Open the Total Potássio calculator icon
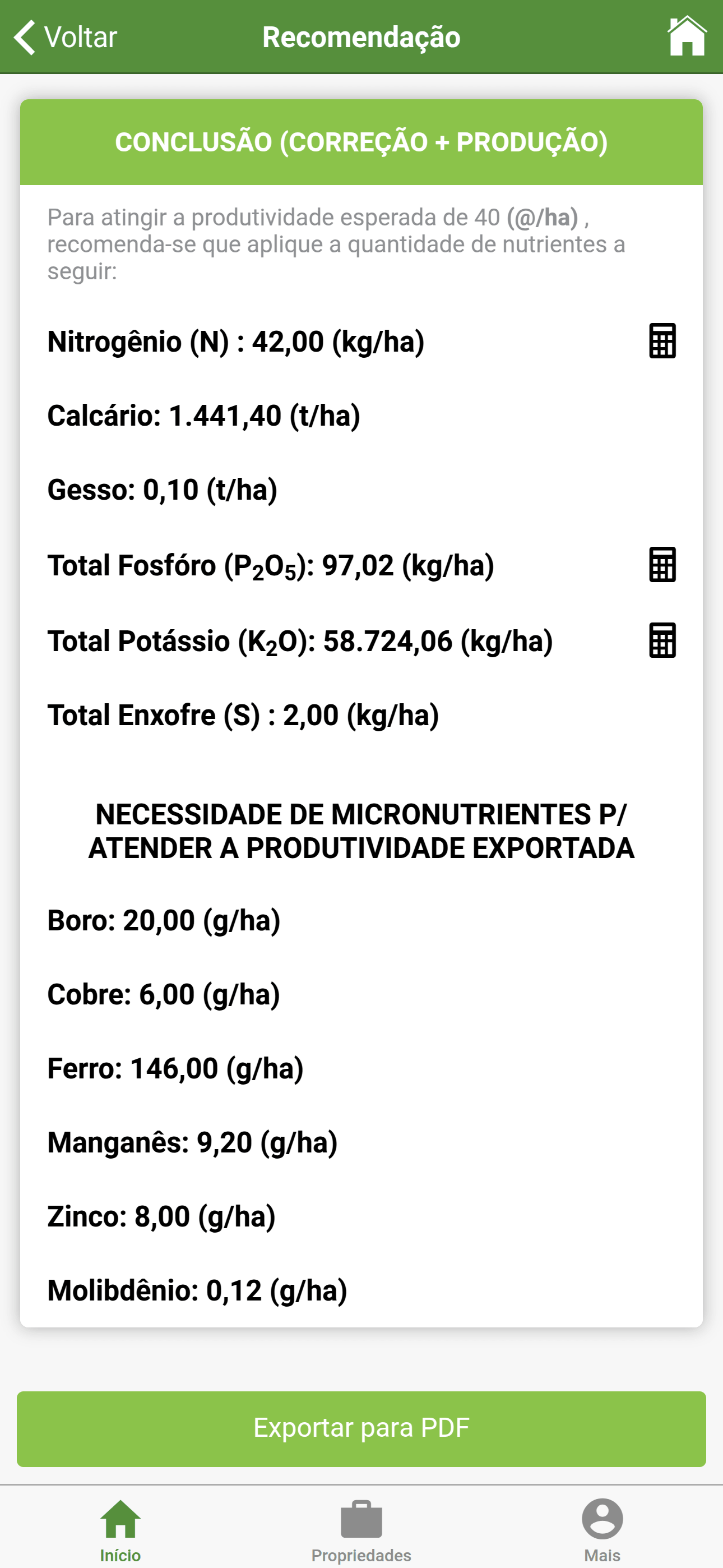 664,641
